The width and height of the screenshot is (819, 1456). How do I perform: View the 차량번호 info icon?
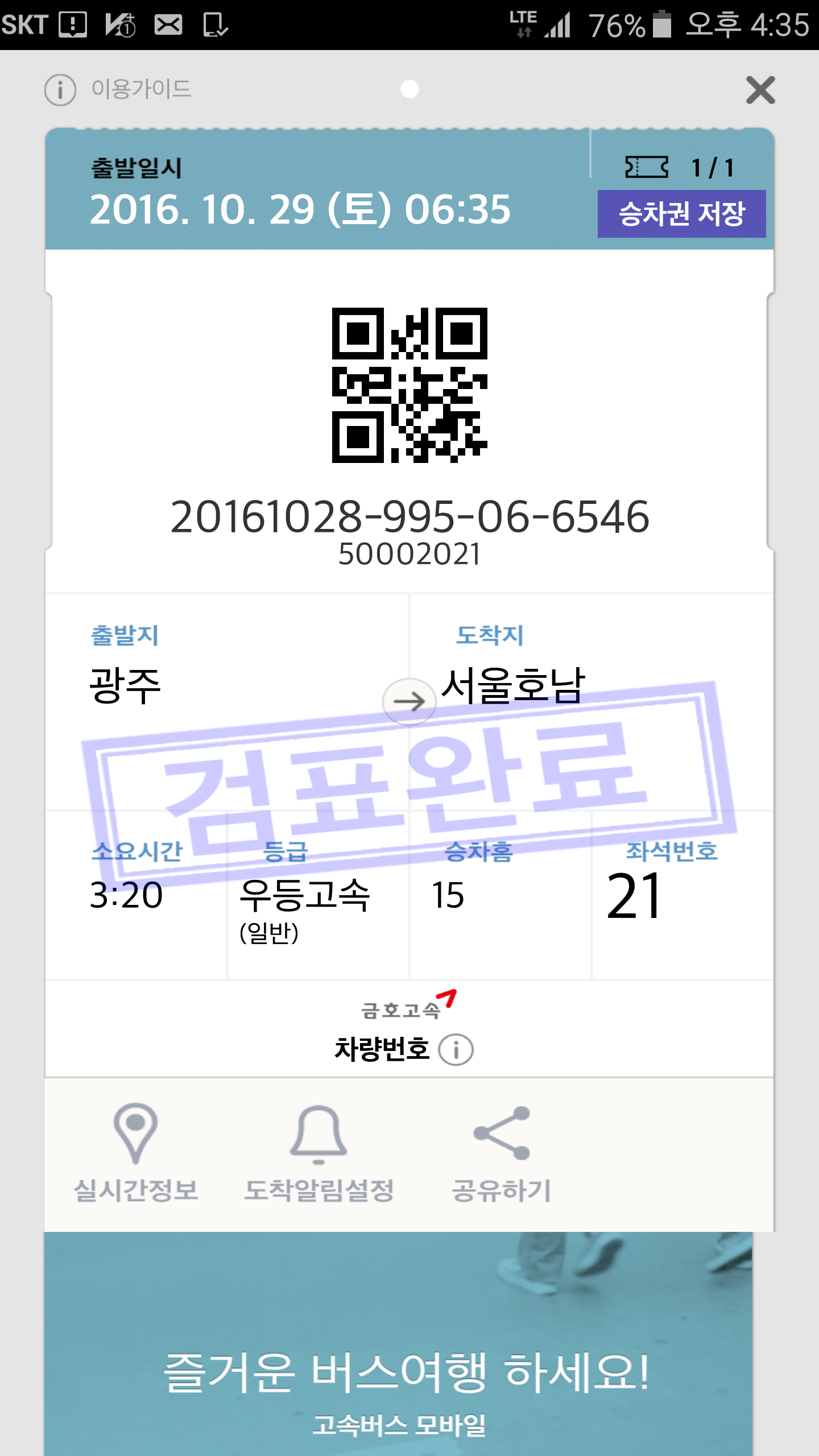(456, 1049)
